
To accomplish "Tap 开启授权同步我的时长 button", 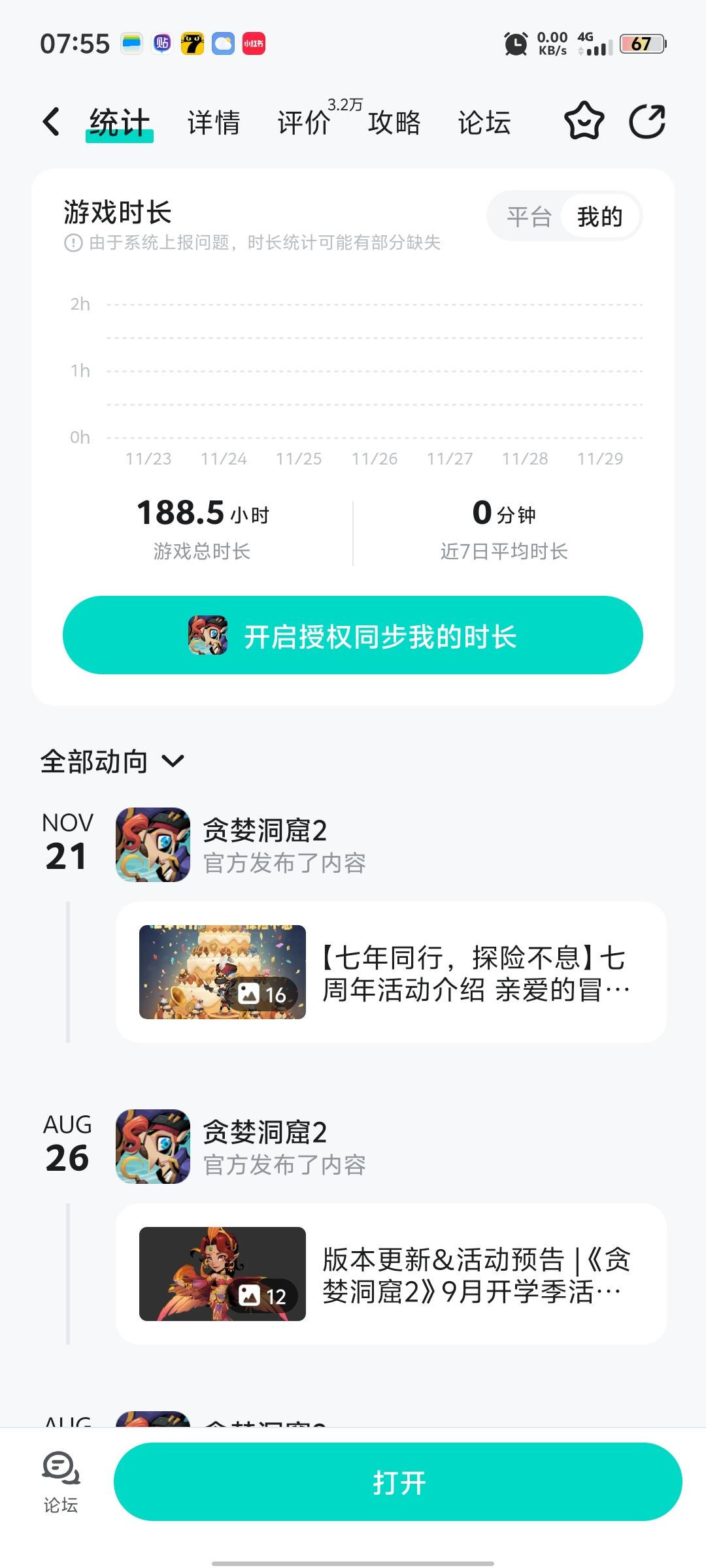I will (353, 635).
